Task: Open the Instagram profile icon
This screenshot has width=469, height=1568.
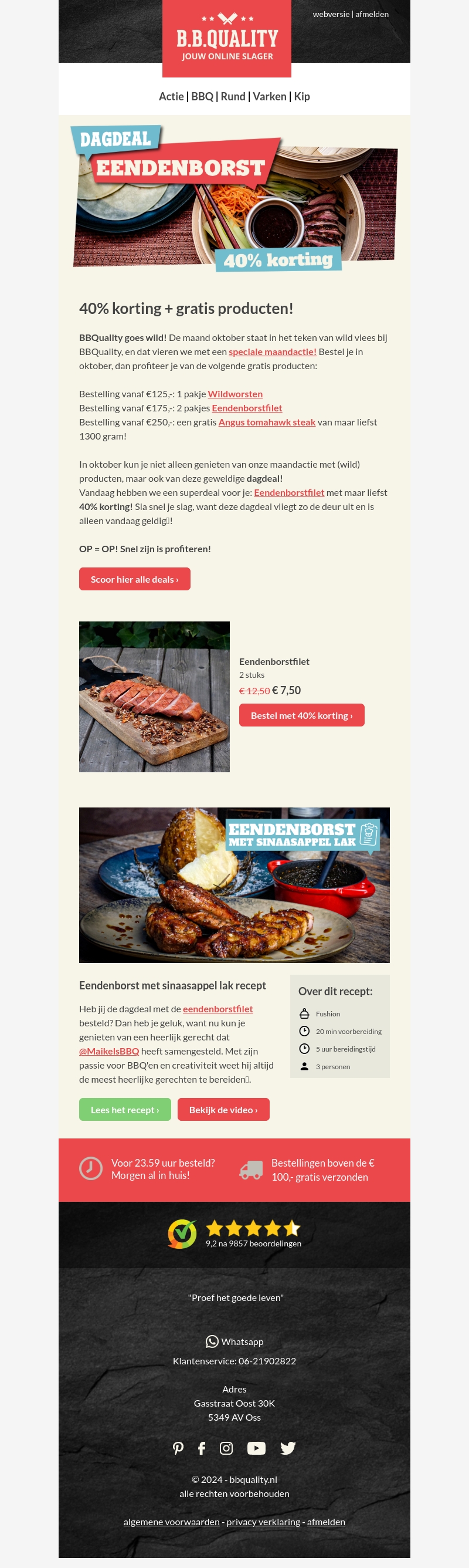Action: pyautogui.click(x=226, y=1448)
